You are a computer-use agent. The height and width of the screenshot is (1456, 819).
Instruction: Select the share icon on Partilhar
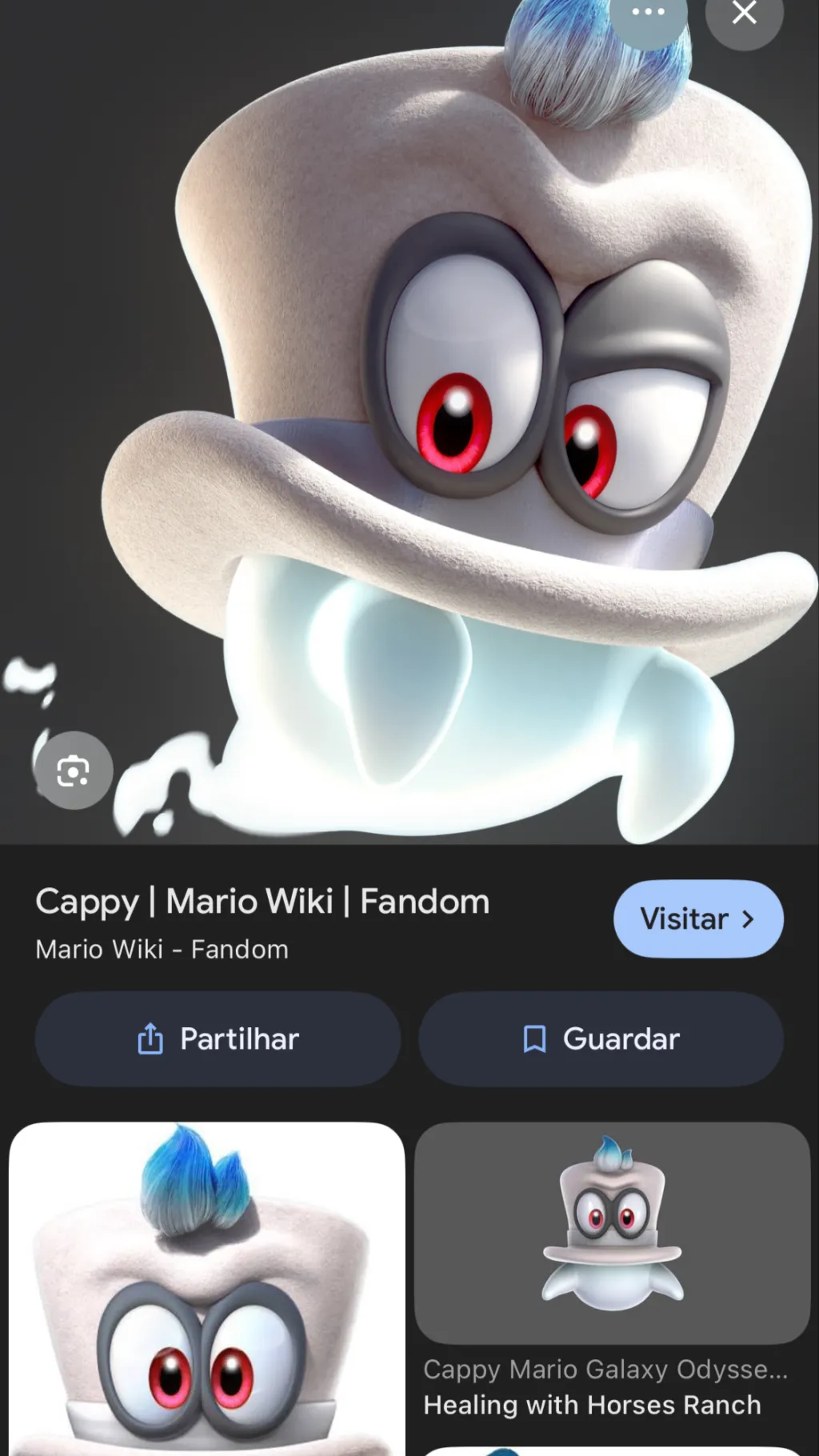(151, 1038)
